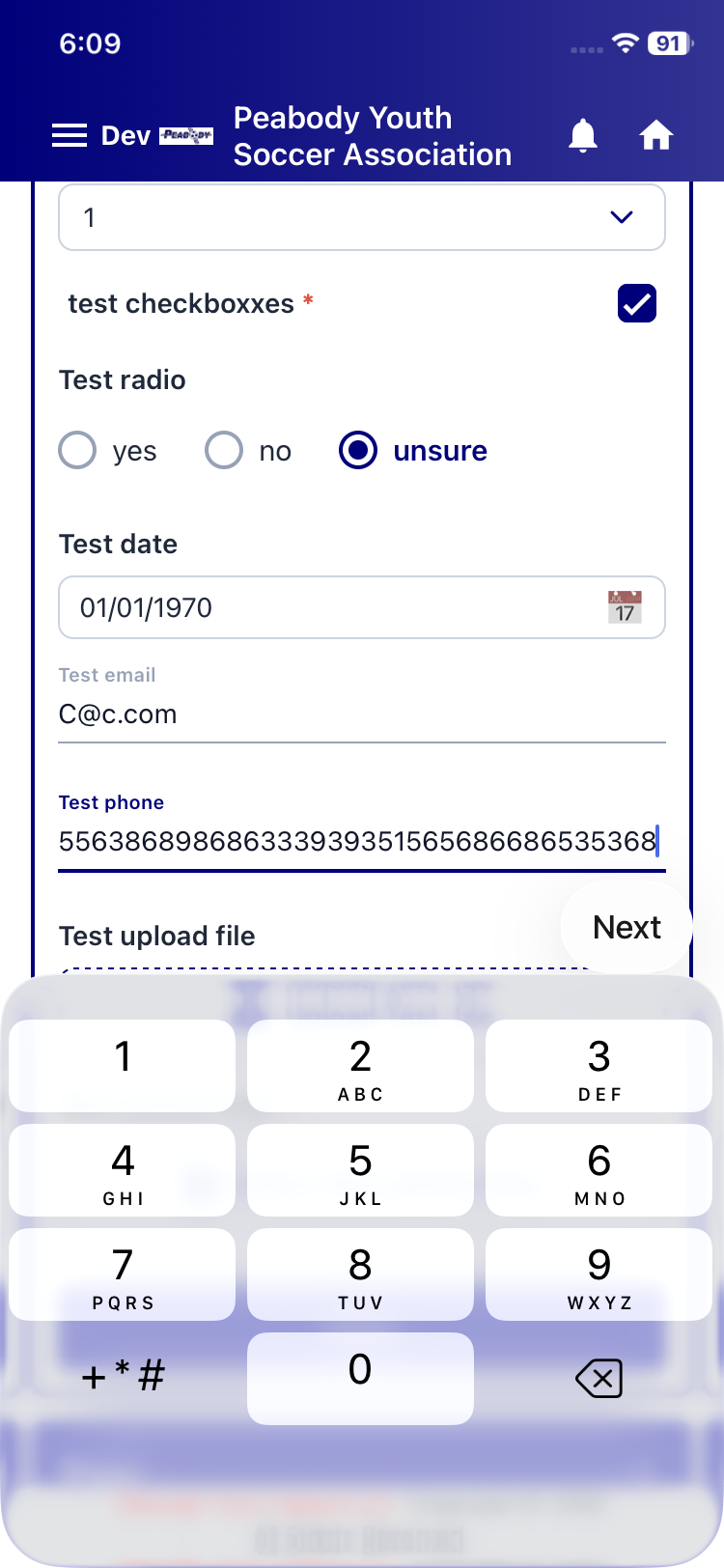This screenshot has width=724, height=1568.
Task: Uncheck the test checkboxxes checkbox
Action: [637, 303]
